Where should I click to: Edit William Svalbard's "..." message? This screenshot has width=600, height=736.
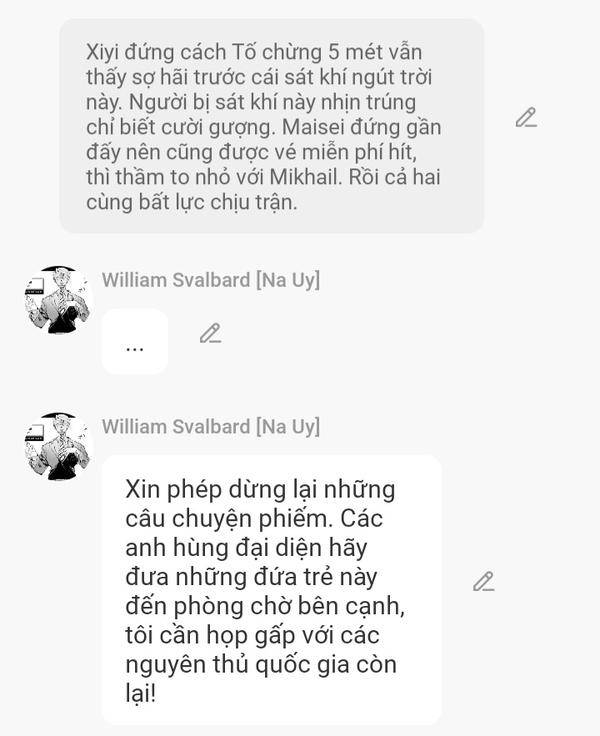pos(210,333)
